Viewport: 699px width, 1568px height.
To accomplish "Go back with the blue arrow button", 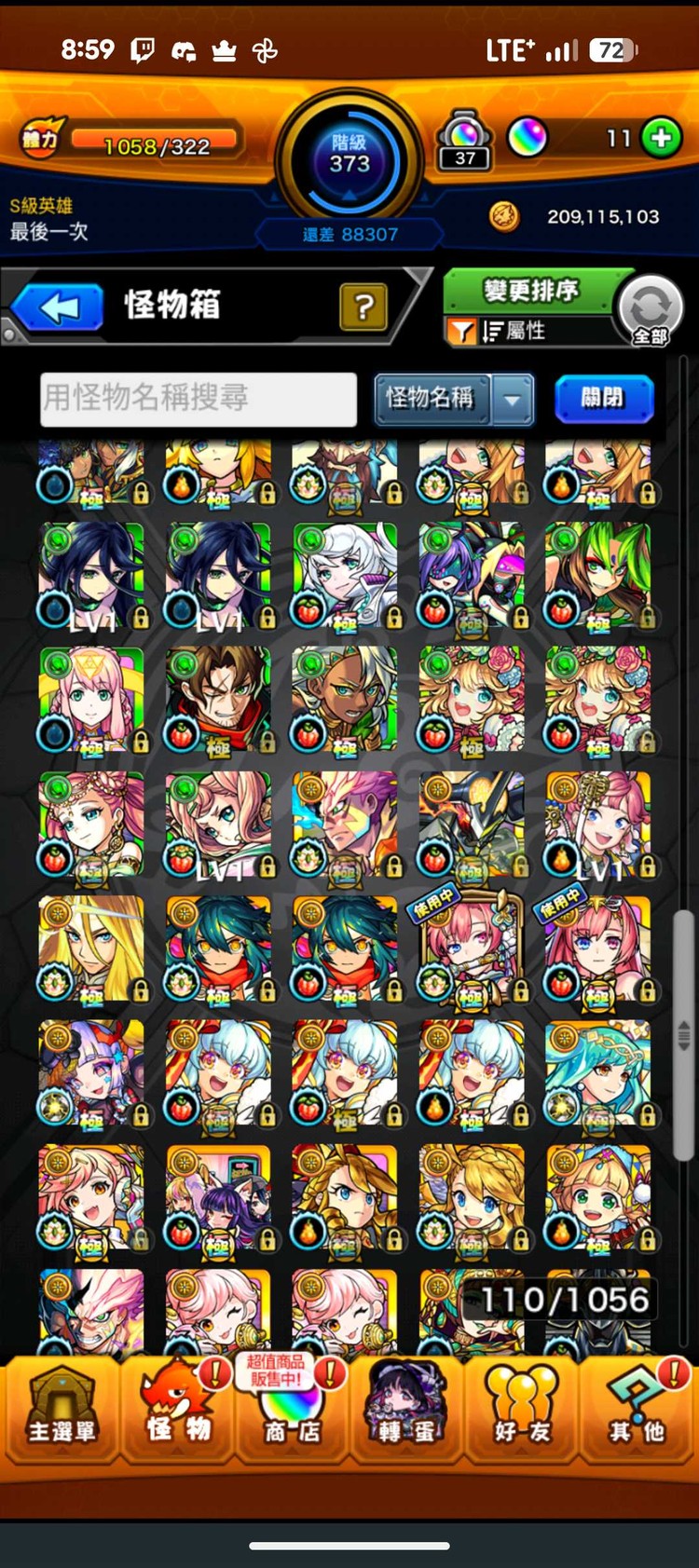I will (x=58, y=307).
